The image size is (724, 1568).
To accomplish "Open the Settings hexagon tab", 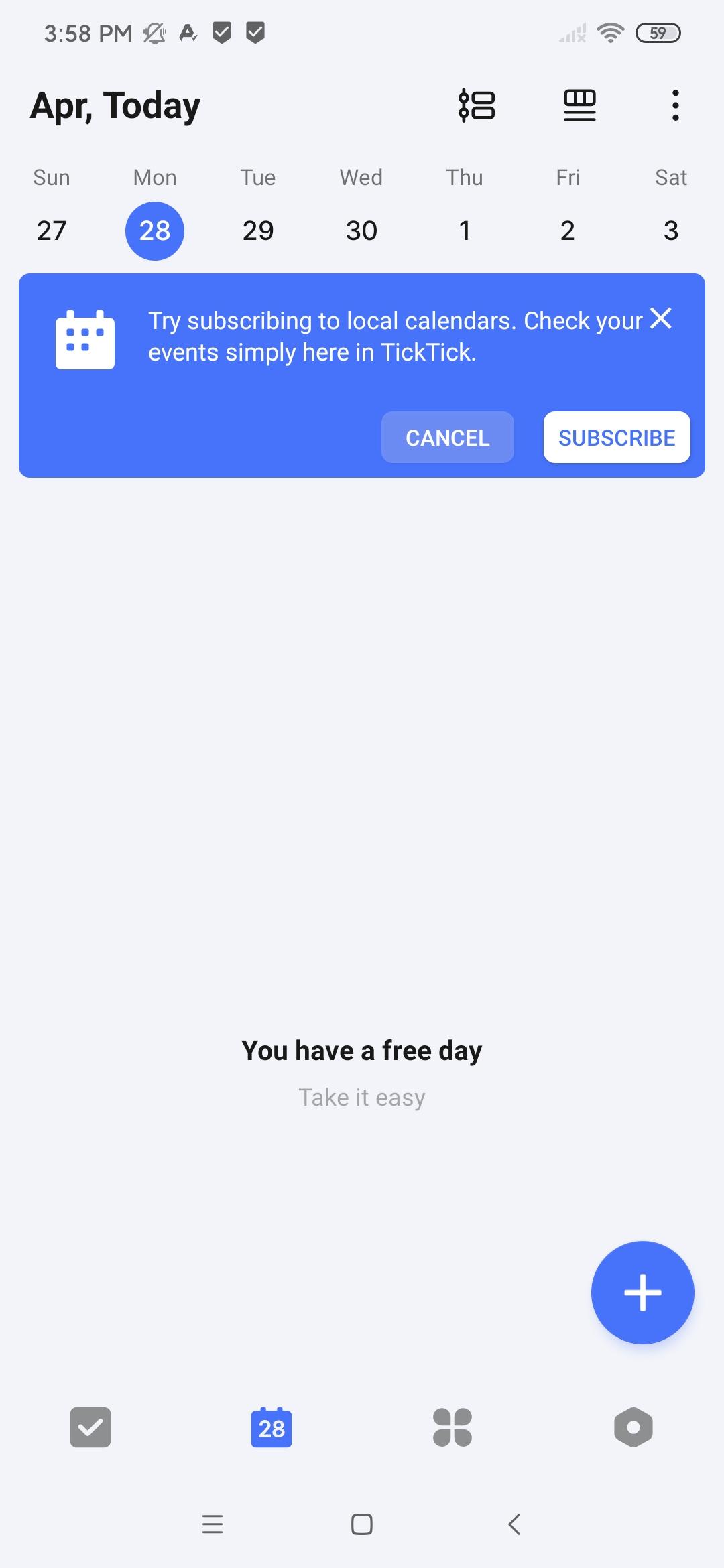I will [633, 1427].
